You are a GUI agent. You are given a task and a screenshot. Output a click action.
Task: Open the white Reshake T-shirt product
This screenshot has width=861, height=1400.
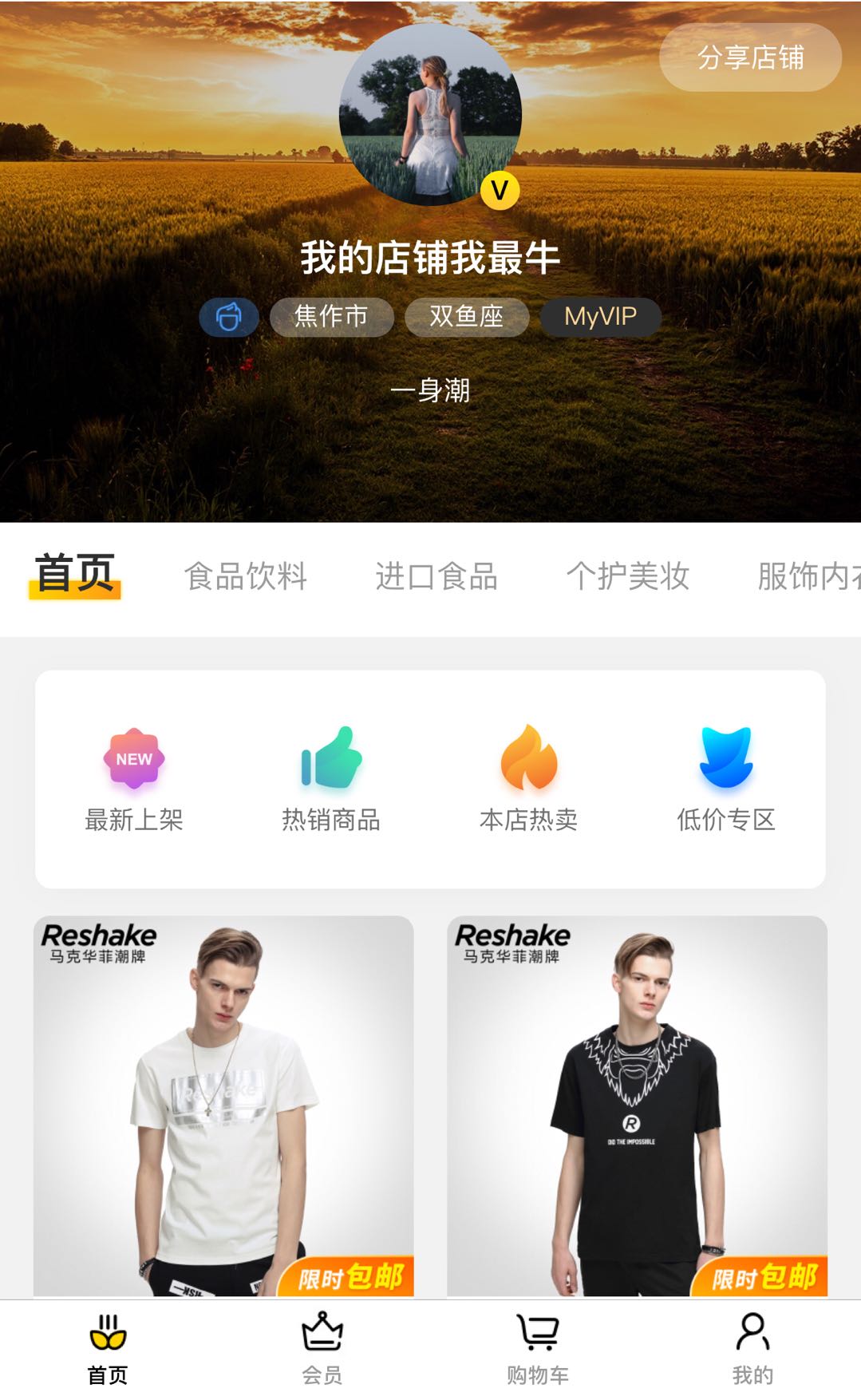coord(223,1105)
